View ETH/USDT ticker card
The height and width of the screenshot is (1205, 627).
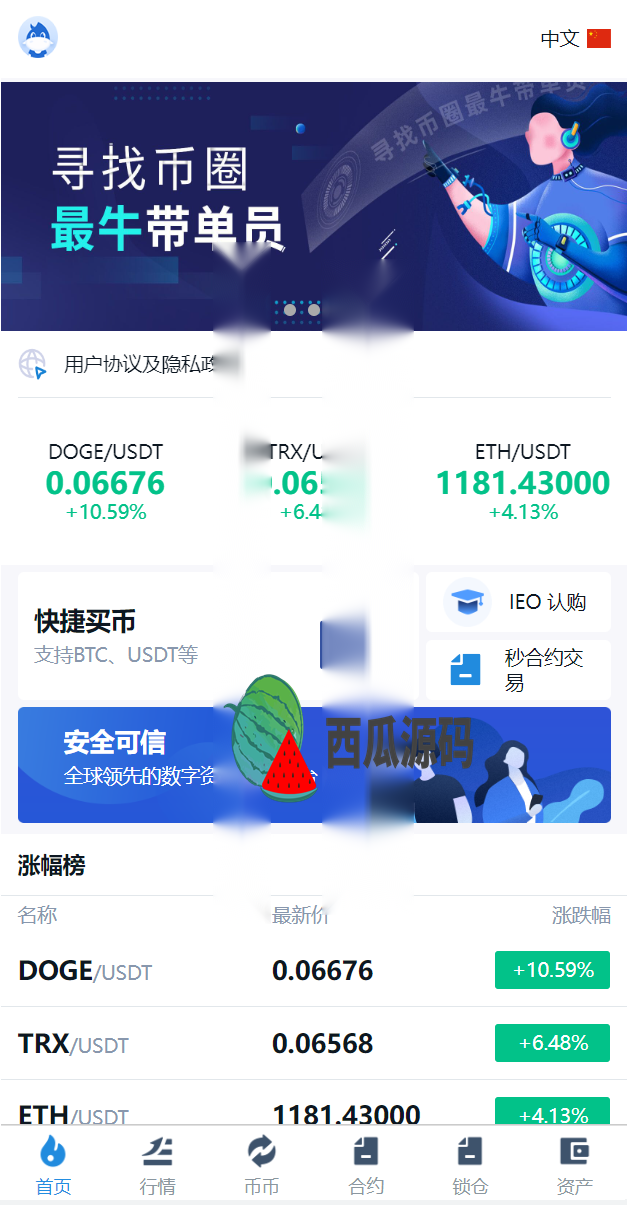[522, 482]
